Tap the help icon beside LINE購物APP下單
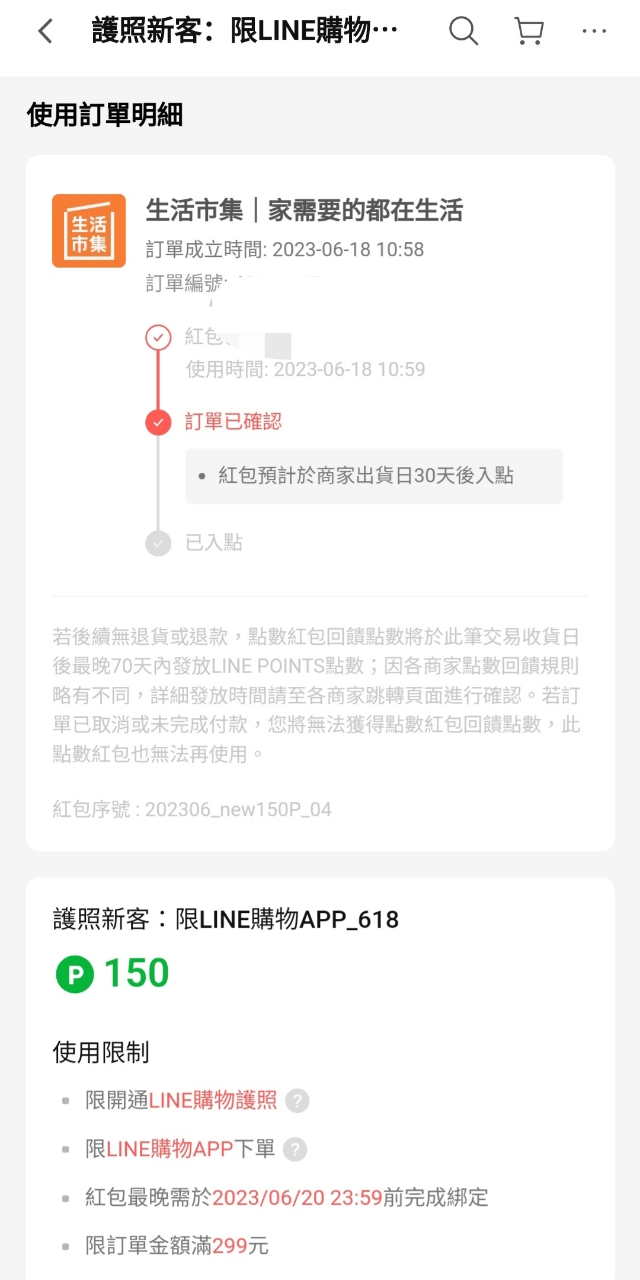 pyautogui.click(x=295, y=1149)
